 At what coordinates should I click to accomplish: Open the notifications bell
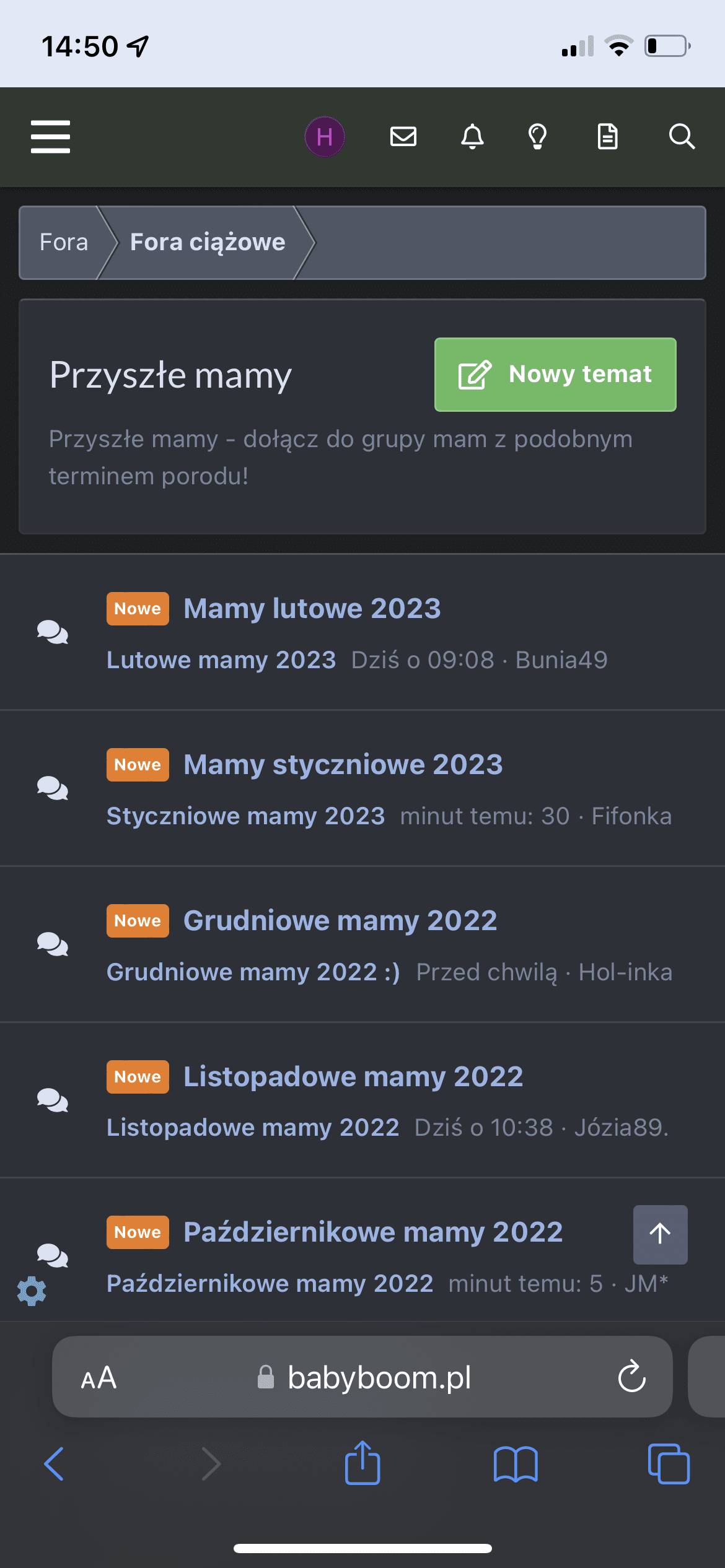pyautogui.click(x=472, y=136)
